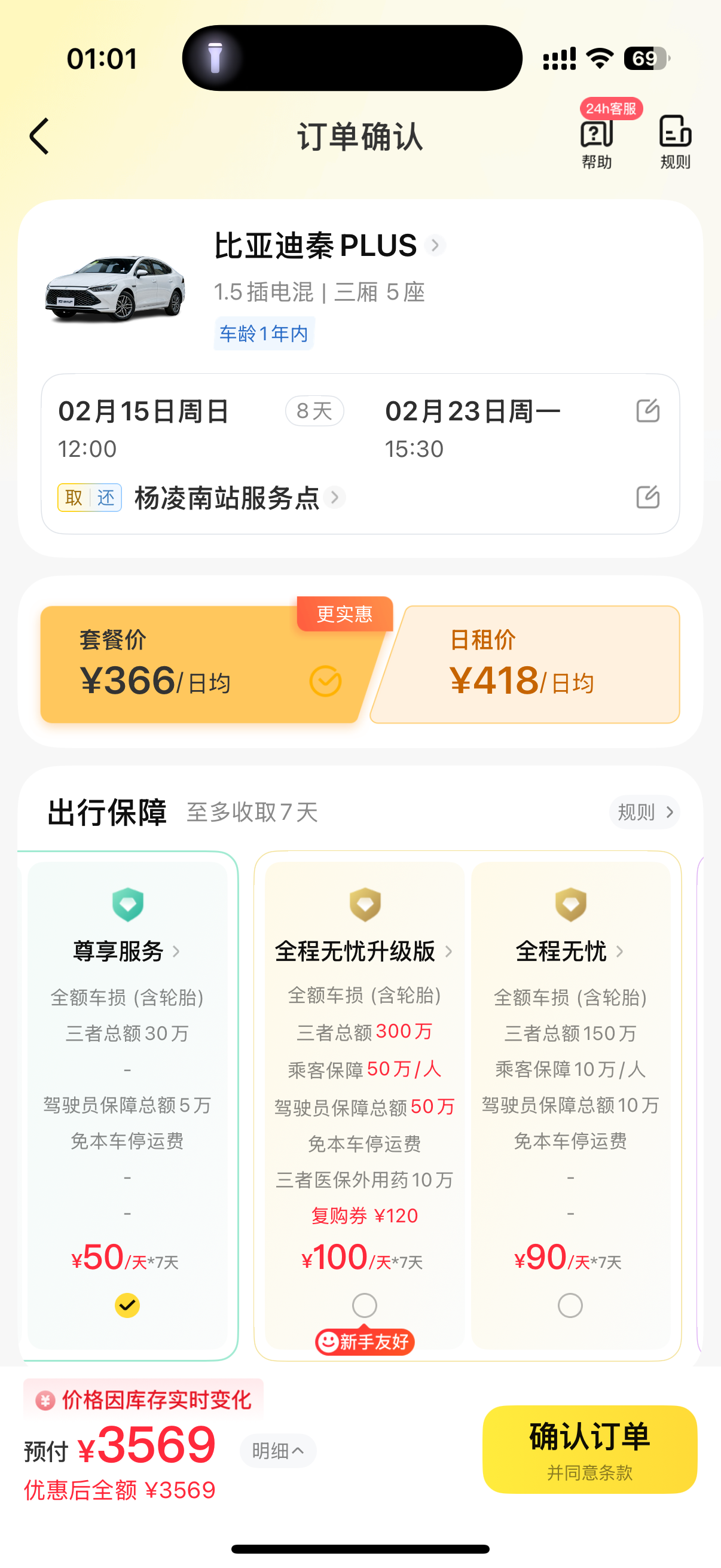721x1568 pixels.
Task: Open the rules page in the top bar
Action: coord(675,141)
